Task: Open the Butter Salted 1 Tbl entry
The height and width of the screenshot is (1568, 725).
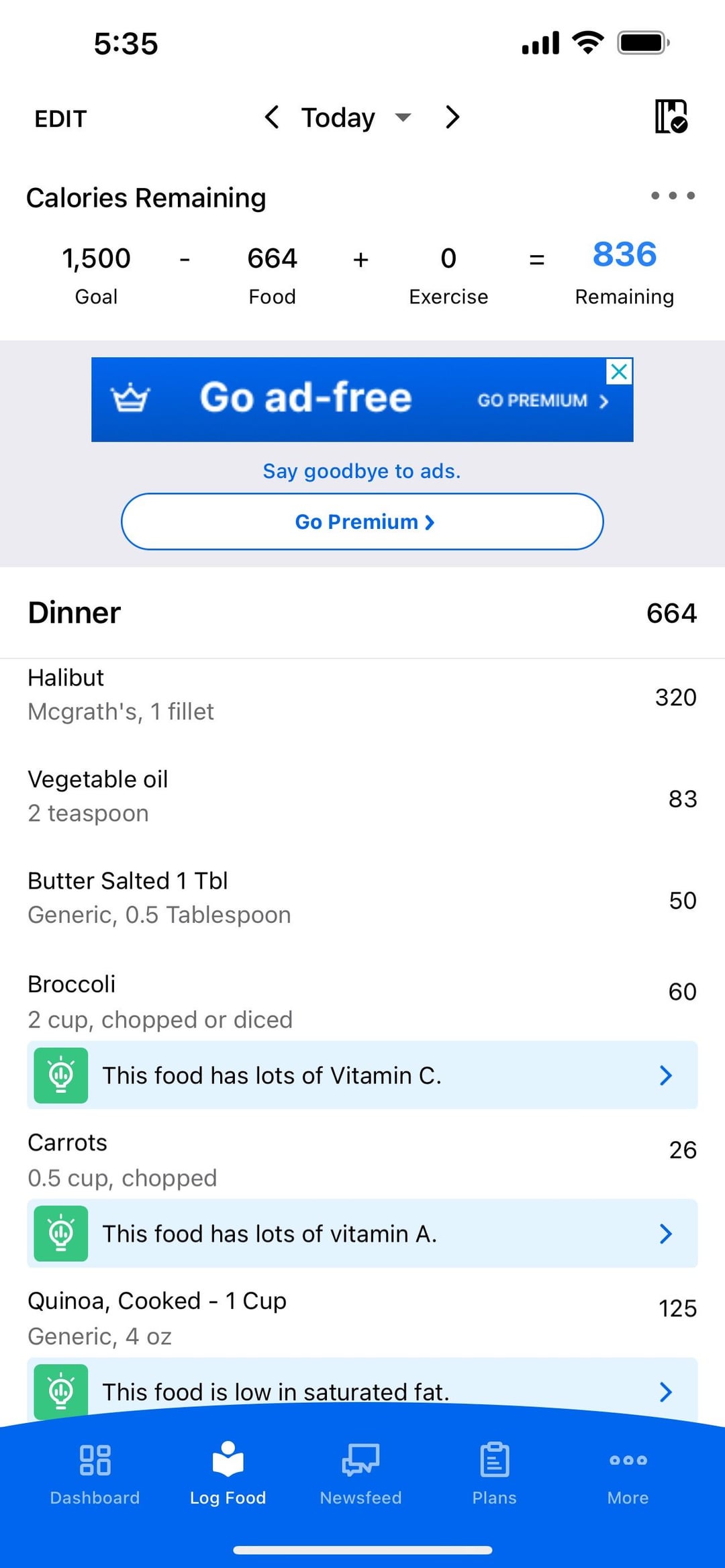Action: (x=362, y=898)
